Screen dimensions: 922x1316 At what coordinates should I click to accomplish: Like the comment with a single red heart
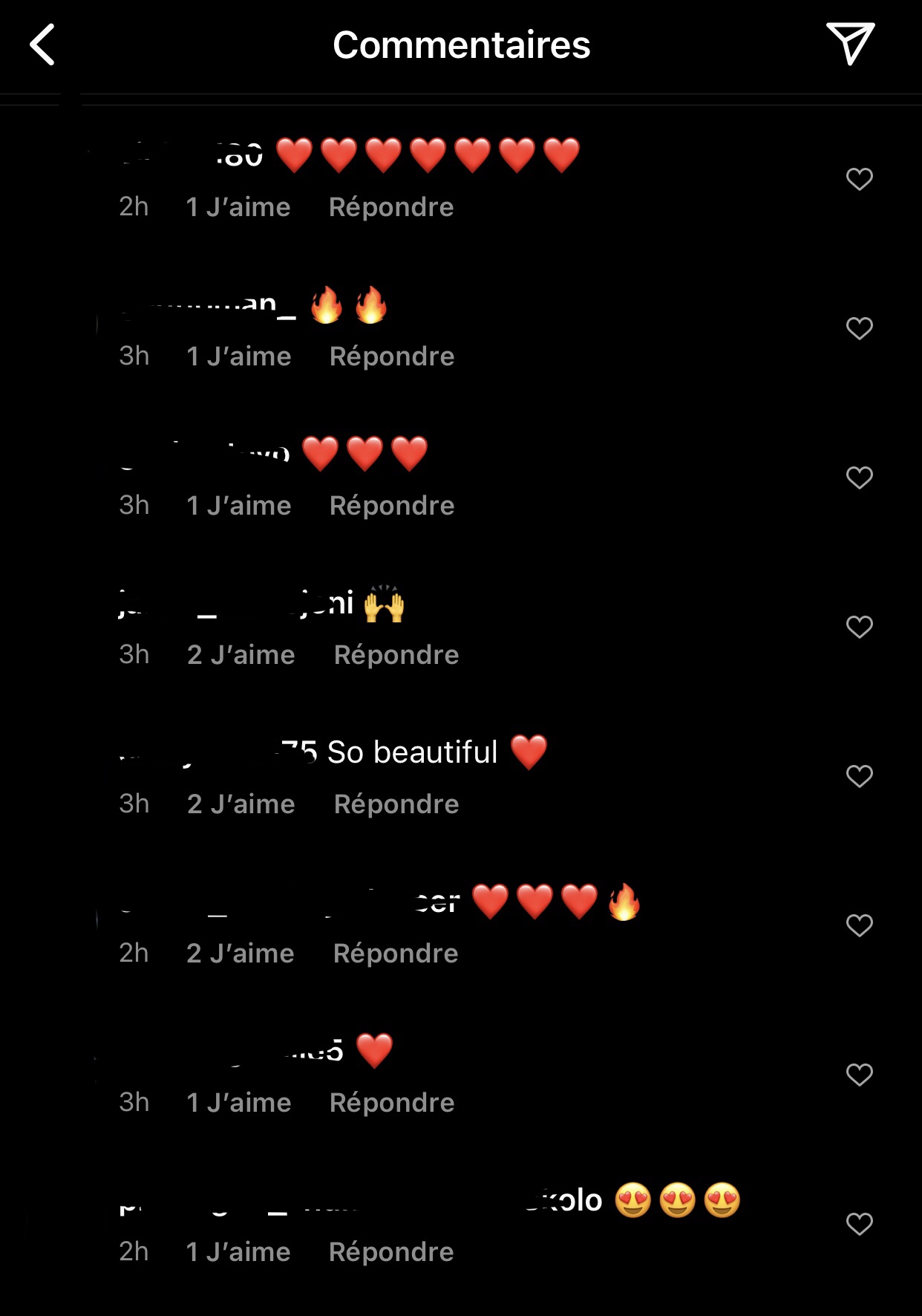(859, 1075)
